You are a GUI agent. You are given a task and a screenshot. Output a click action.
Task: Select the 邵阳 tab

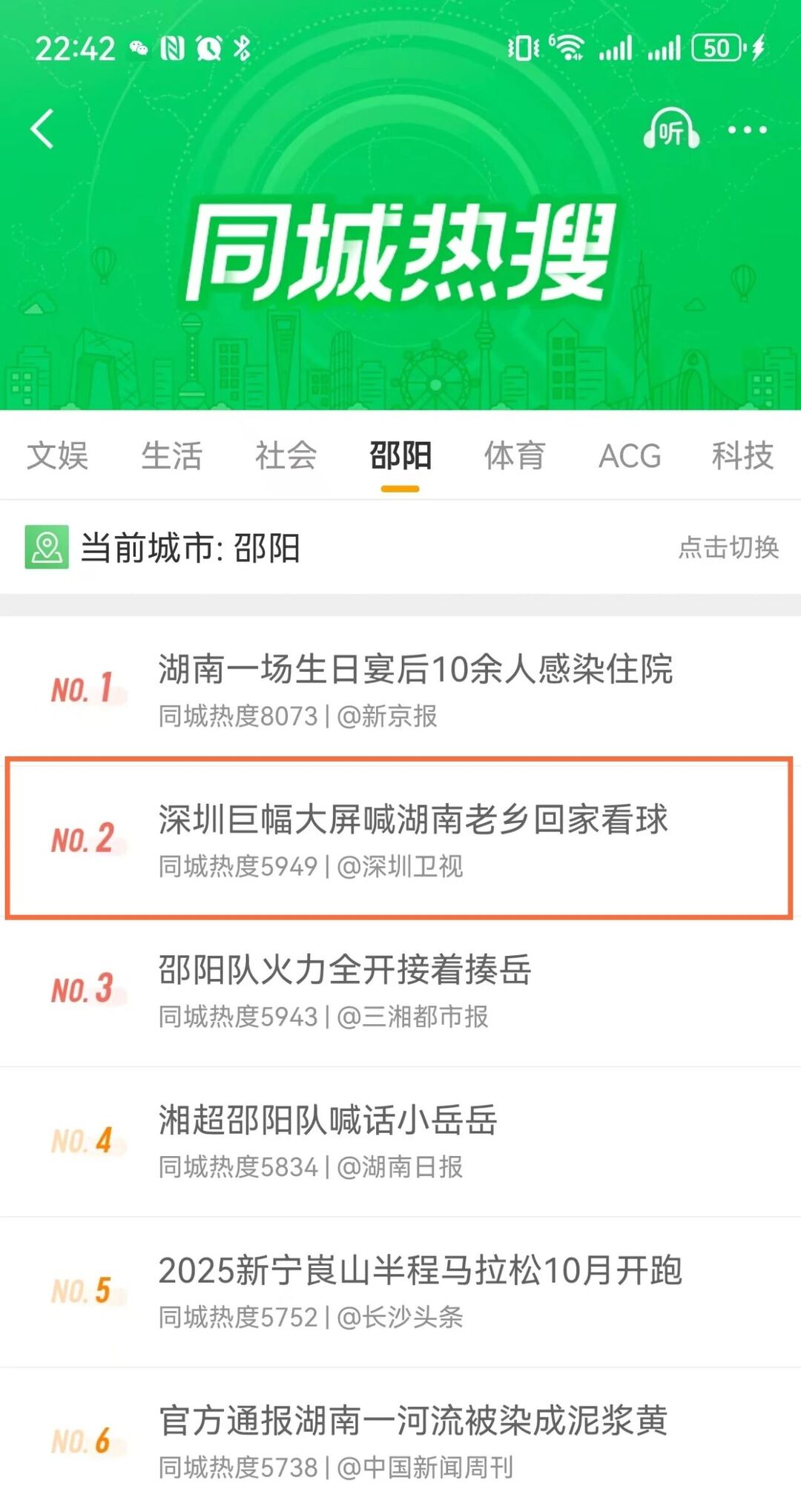(400, 455)
